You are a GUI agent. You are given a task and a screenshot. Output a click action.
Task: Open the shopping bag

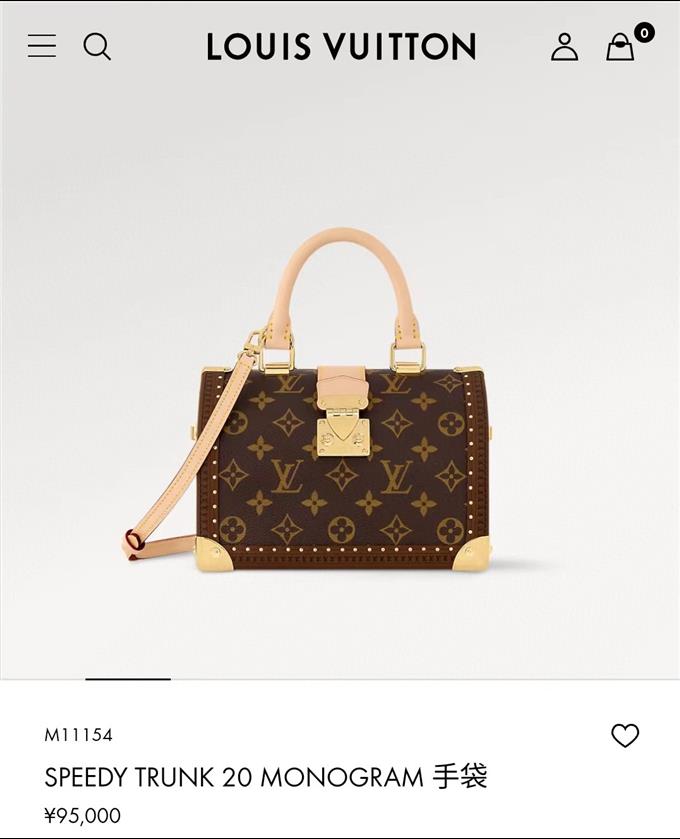(x=621, y=47)
